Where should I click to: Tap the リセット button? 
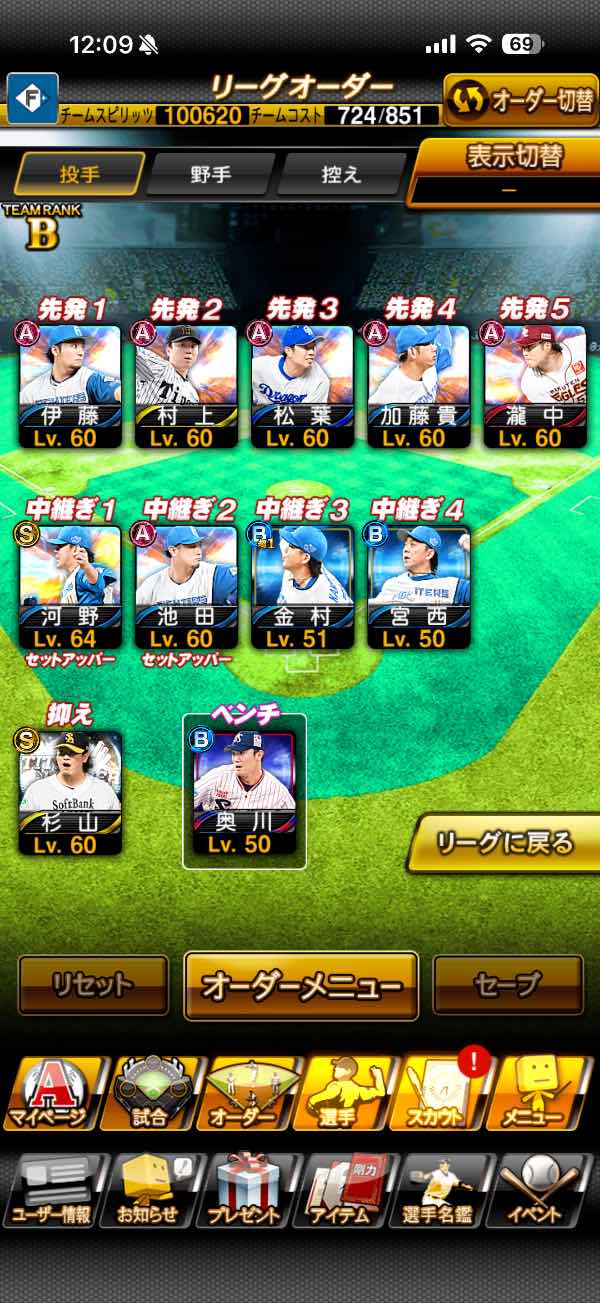point(93,985)
